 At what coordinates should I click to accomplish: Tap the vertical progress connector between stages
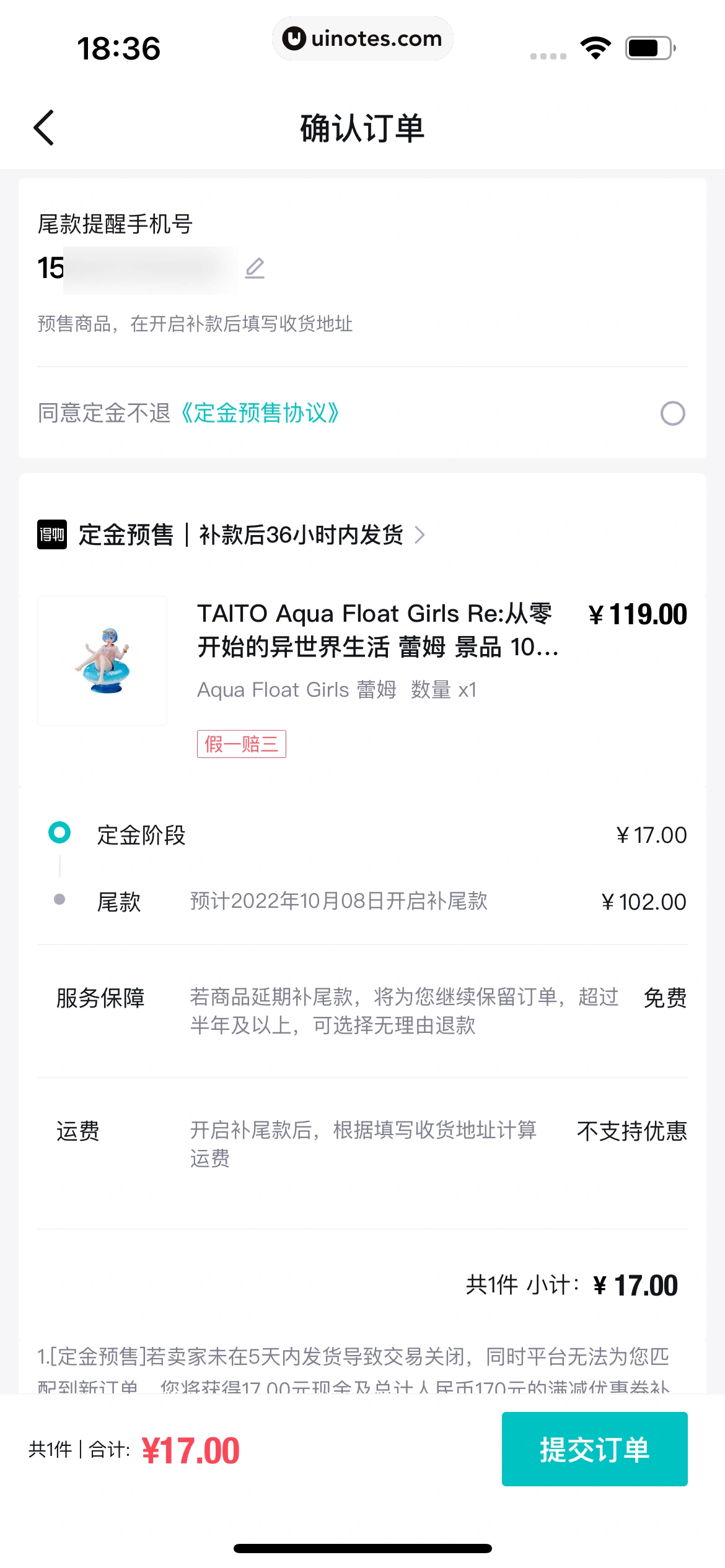[x=59, y=867]
